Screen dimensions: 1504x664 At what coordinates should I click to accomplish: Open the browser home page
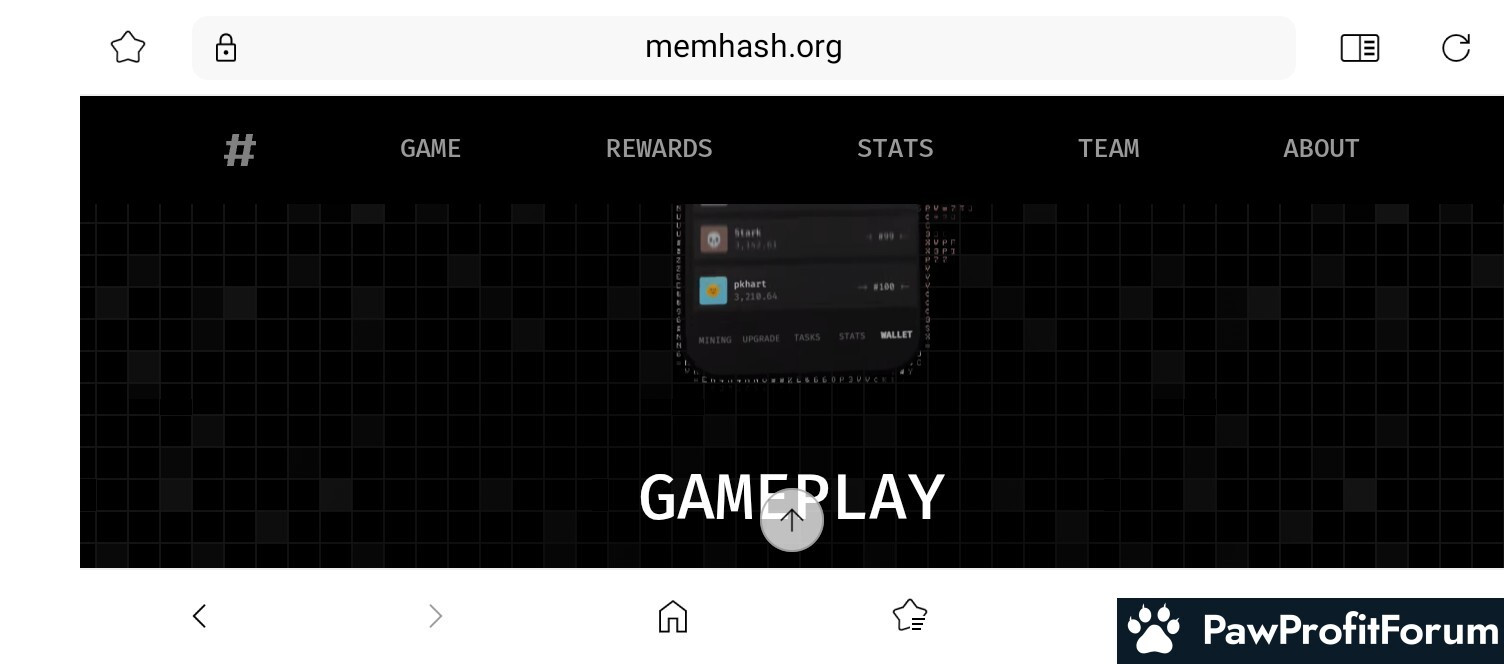(x=673, y=616)
